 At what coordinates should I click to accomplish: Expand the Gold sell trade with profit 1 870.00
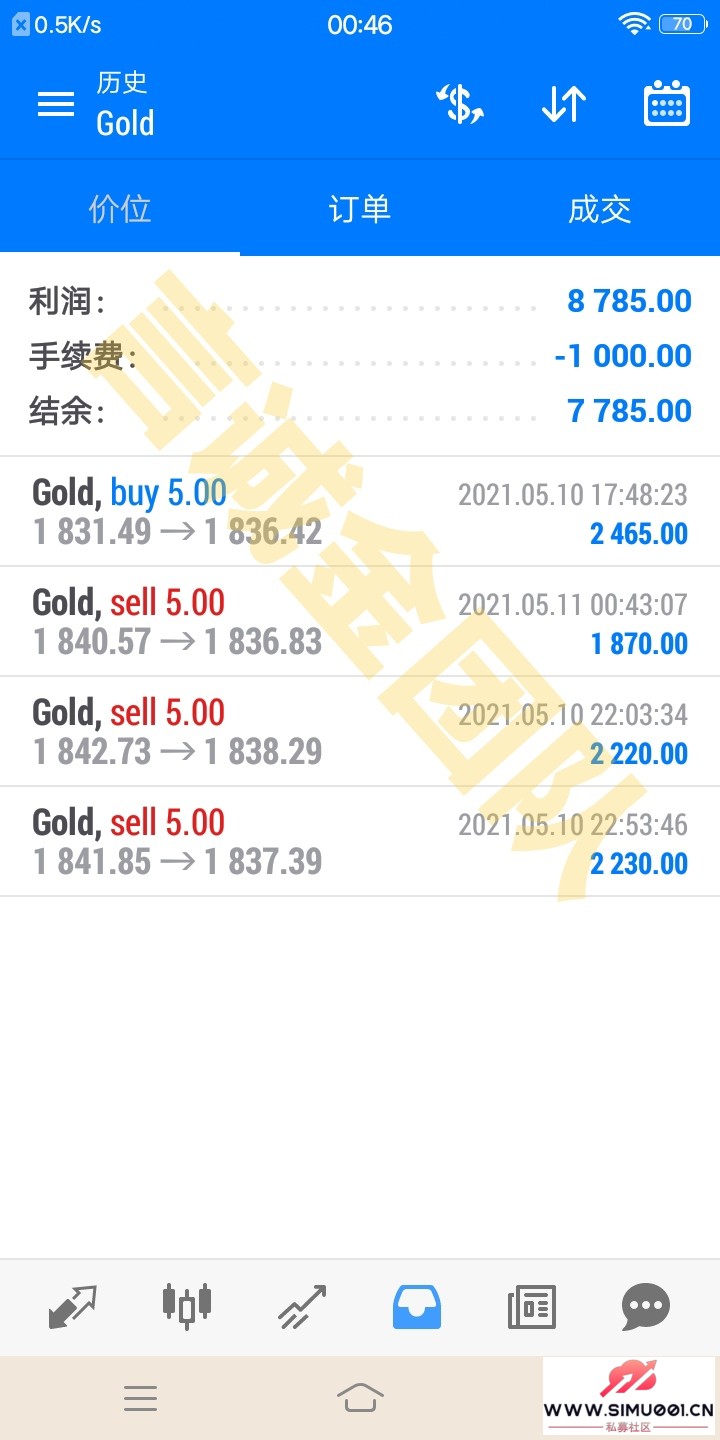pyautogui.click(x=360, y=622)
